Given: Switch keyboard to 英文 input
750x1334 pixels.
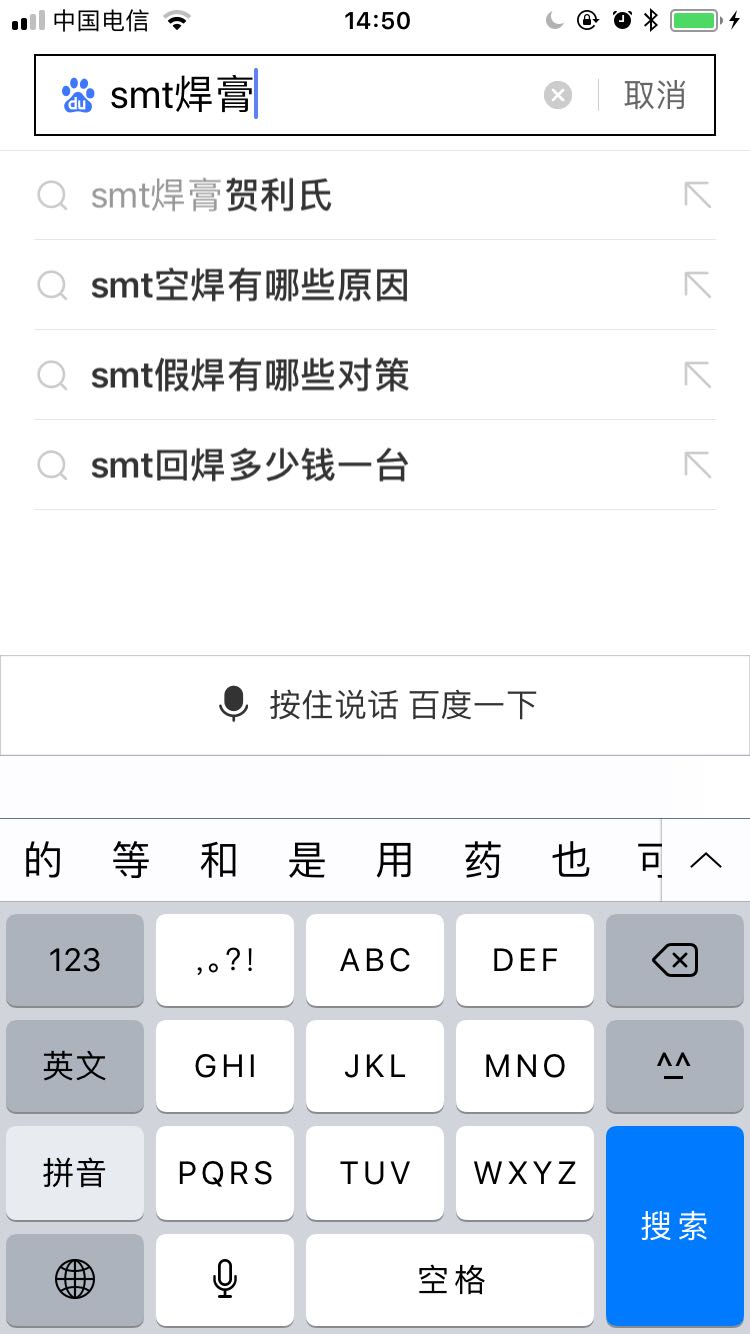Looking at the screenshot, I should pyautogui.click(x=75, y=1066).
